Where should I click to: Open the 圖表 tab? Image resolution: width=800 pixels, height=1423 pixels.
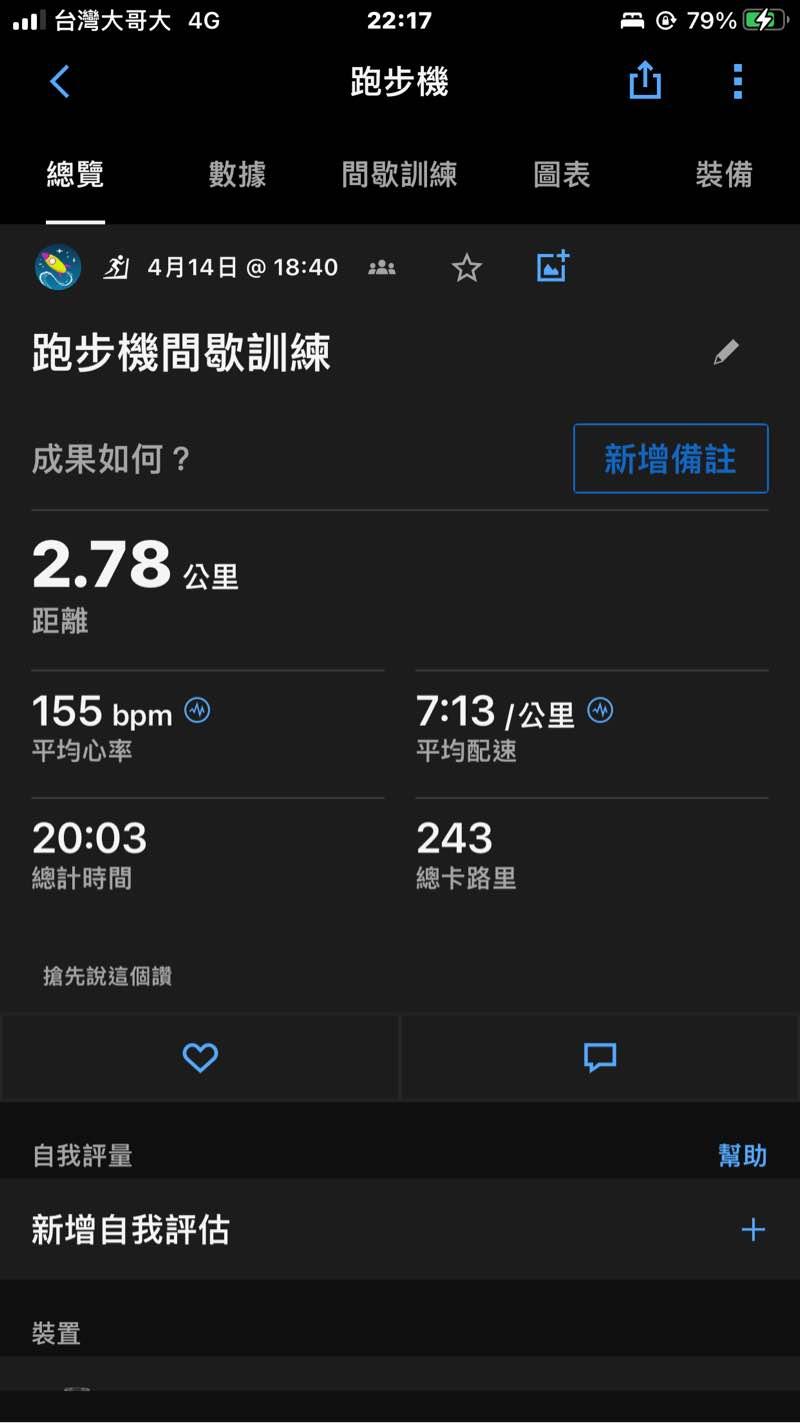click(x=561, y=175)
